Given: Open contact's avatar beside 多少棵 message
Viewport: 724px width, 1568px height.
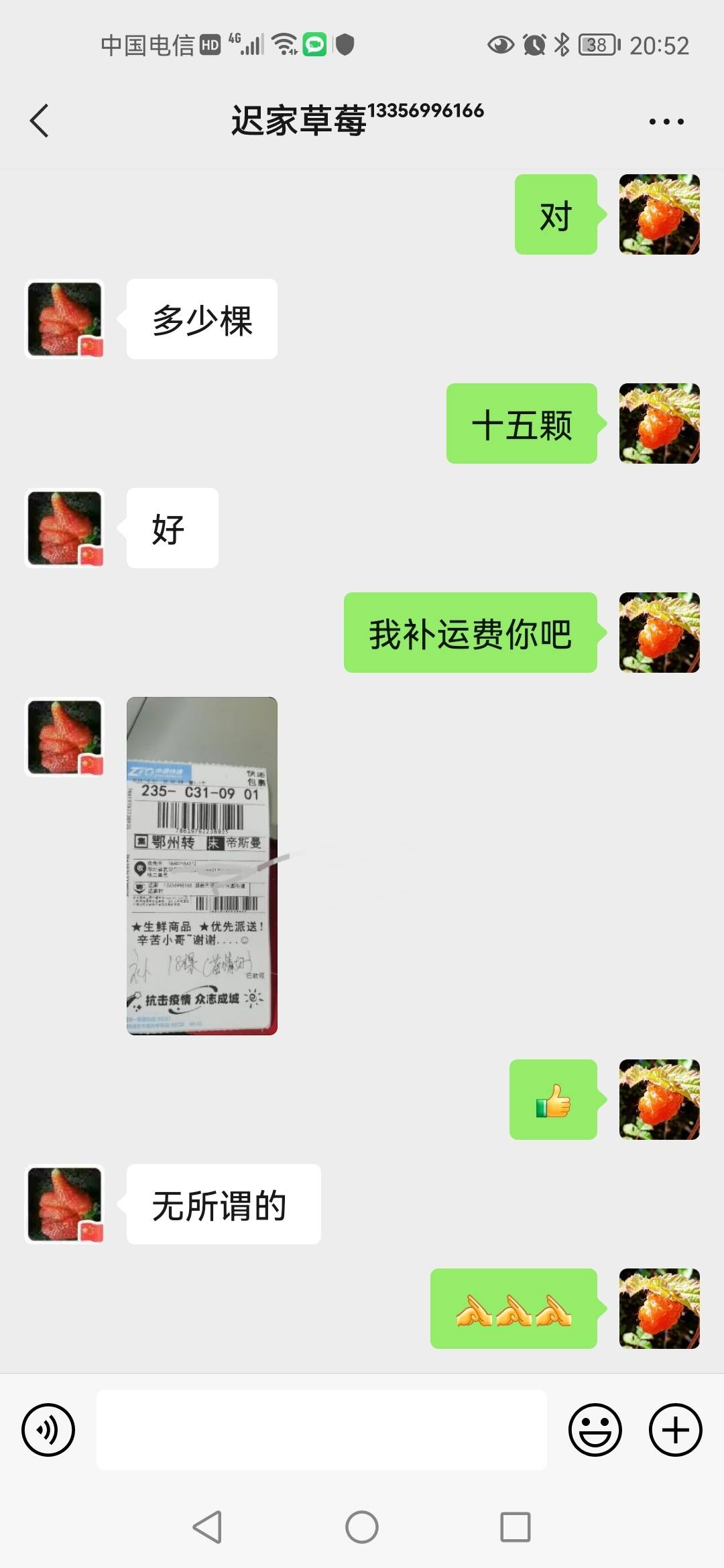Looking at the screenshot, I should (64, 319).
